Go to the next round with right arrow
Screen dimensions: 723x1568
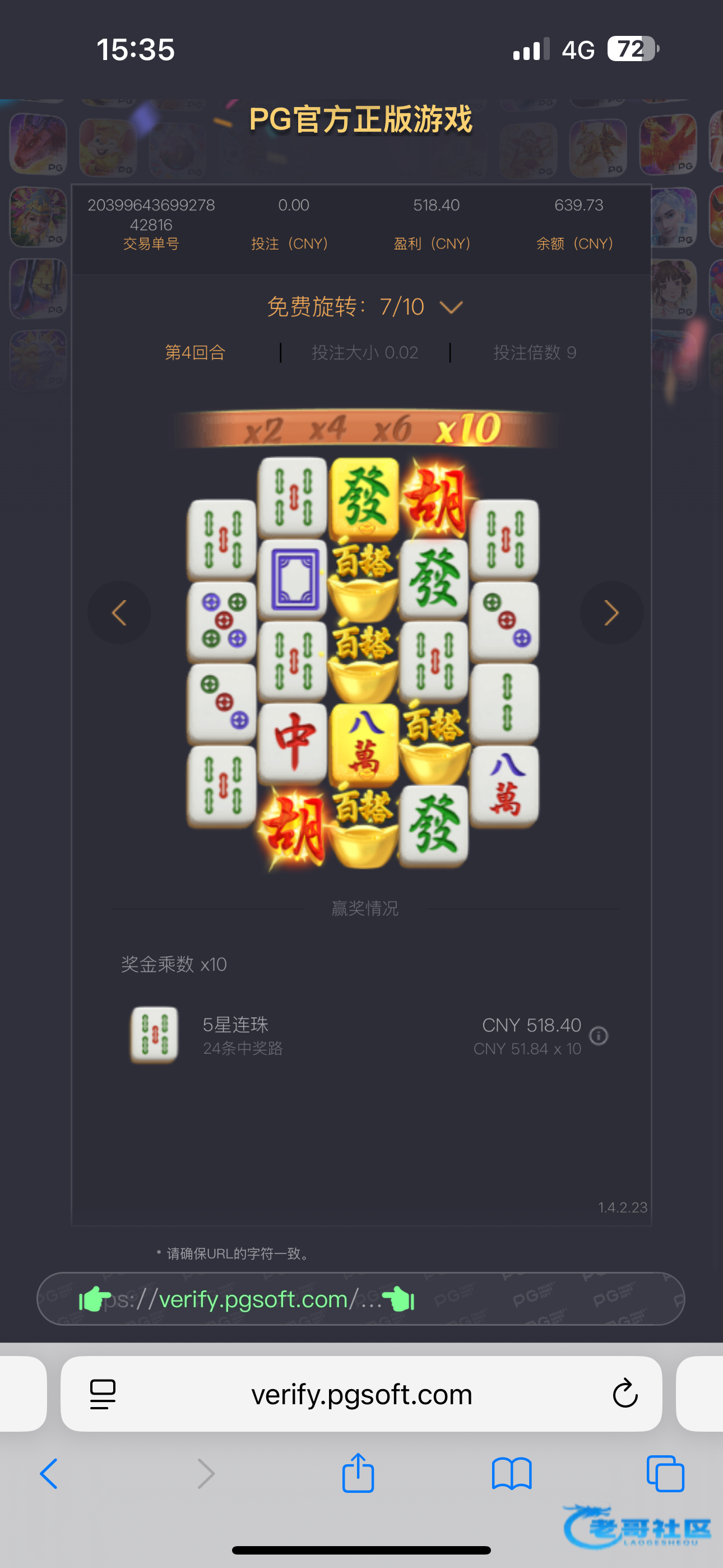(x=611, y=612)
